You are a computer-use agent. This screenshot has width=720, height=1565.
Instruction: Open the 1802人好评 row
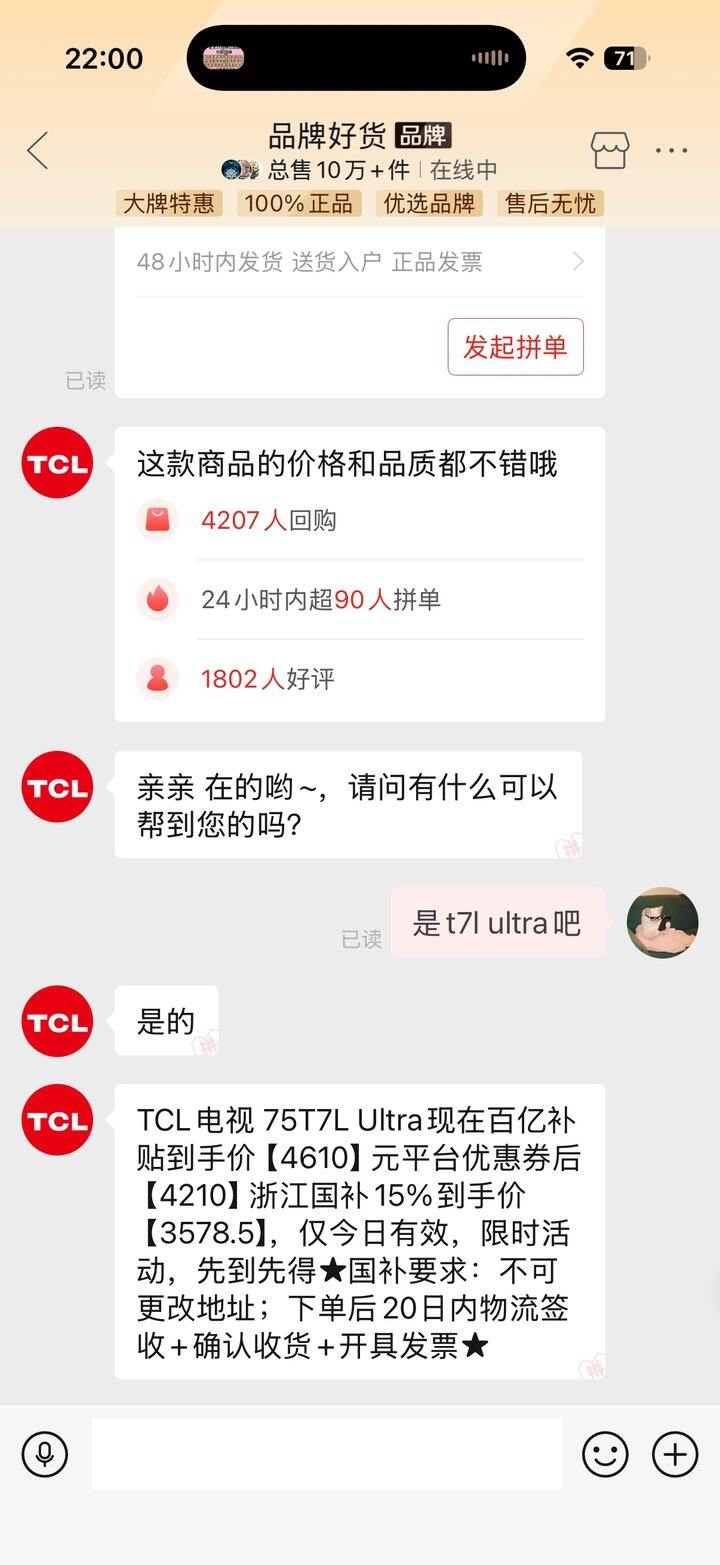click(360, 679)
